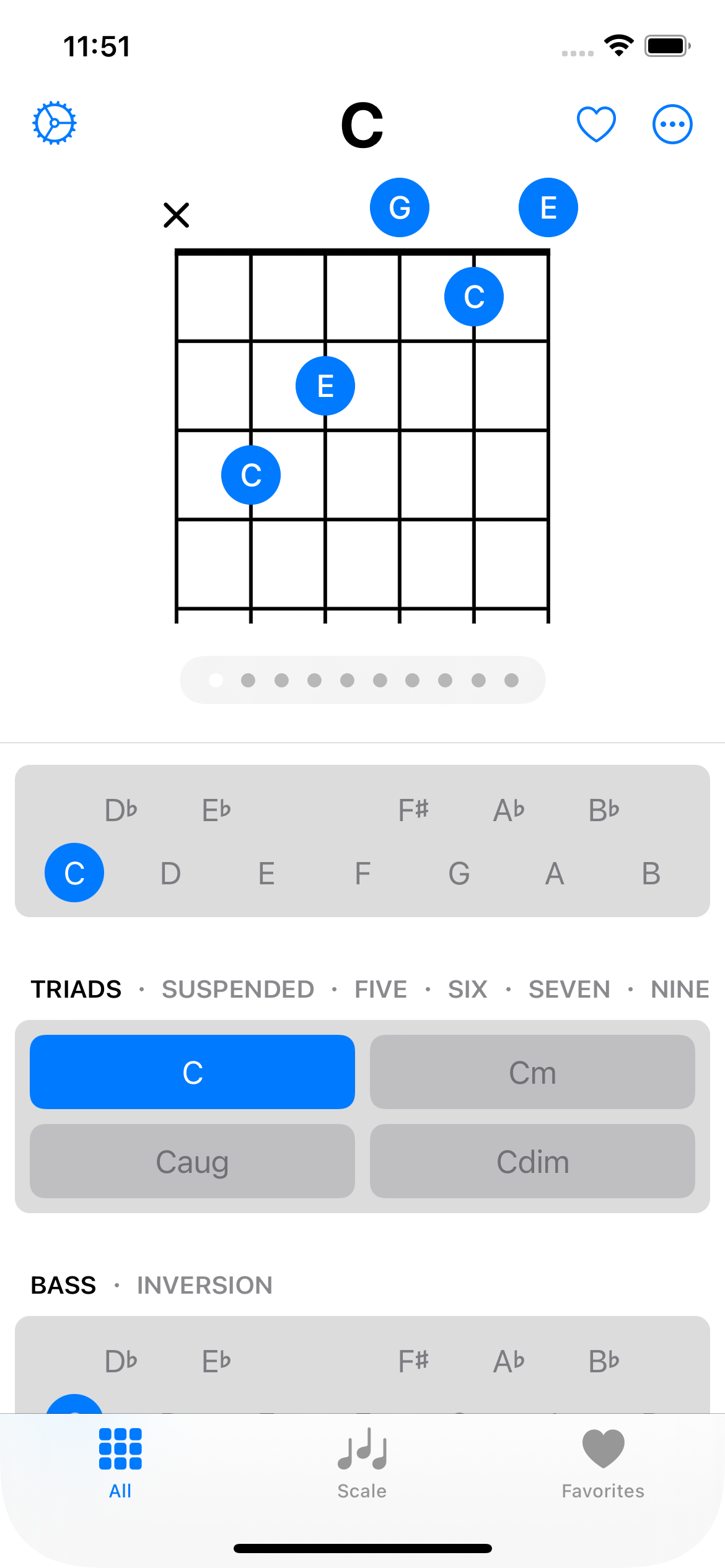Switch to the SUSPENDED chord category

pos(238,989)
